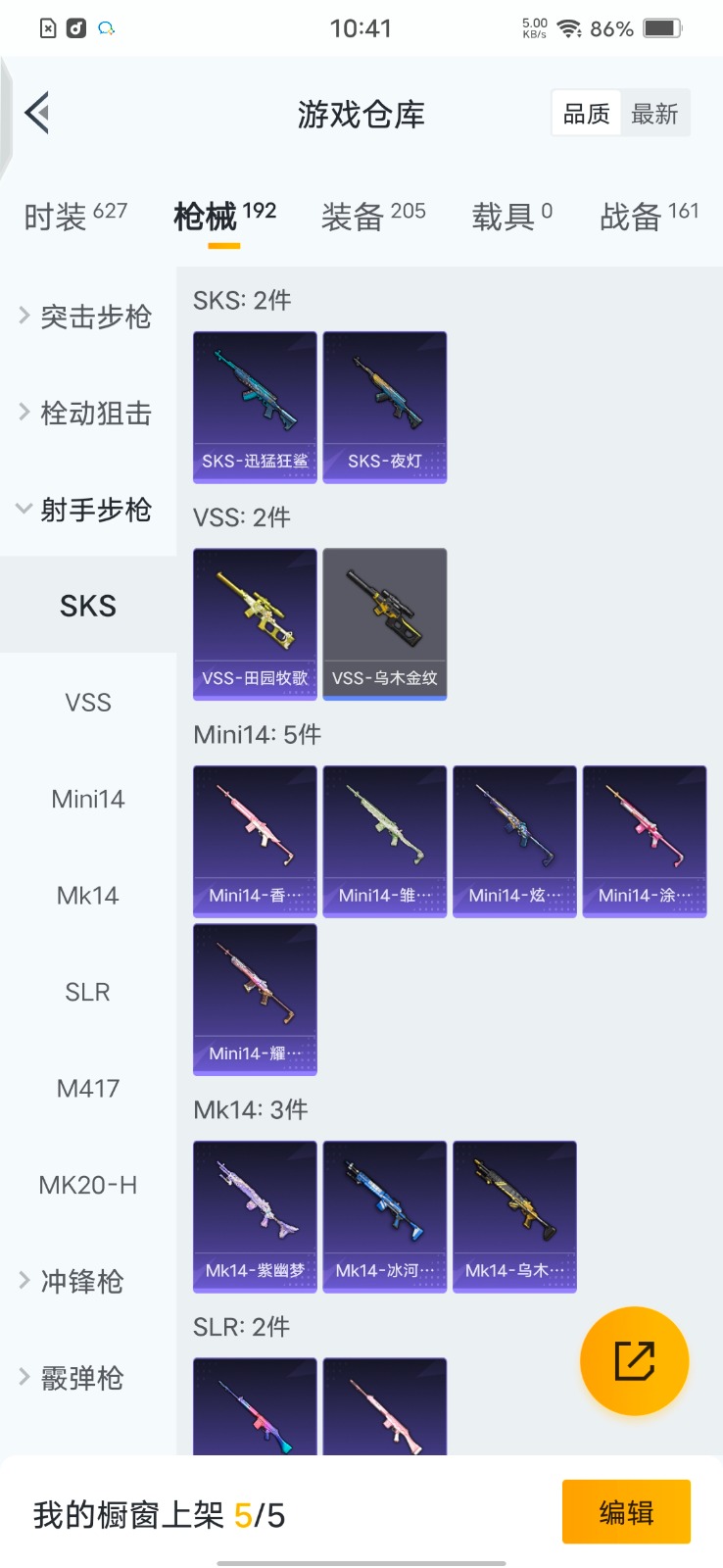
Task: Open the VSS-乌木金纹 skin
Action: click(x=385, y=624)
